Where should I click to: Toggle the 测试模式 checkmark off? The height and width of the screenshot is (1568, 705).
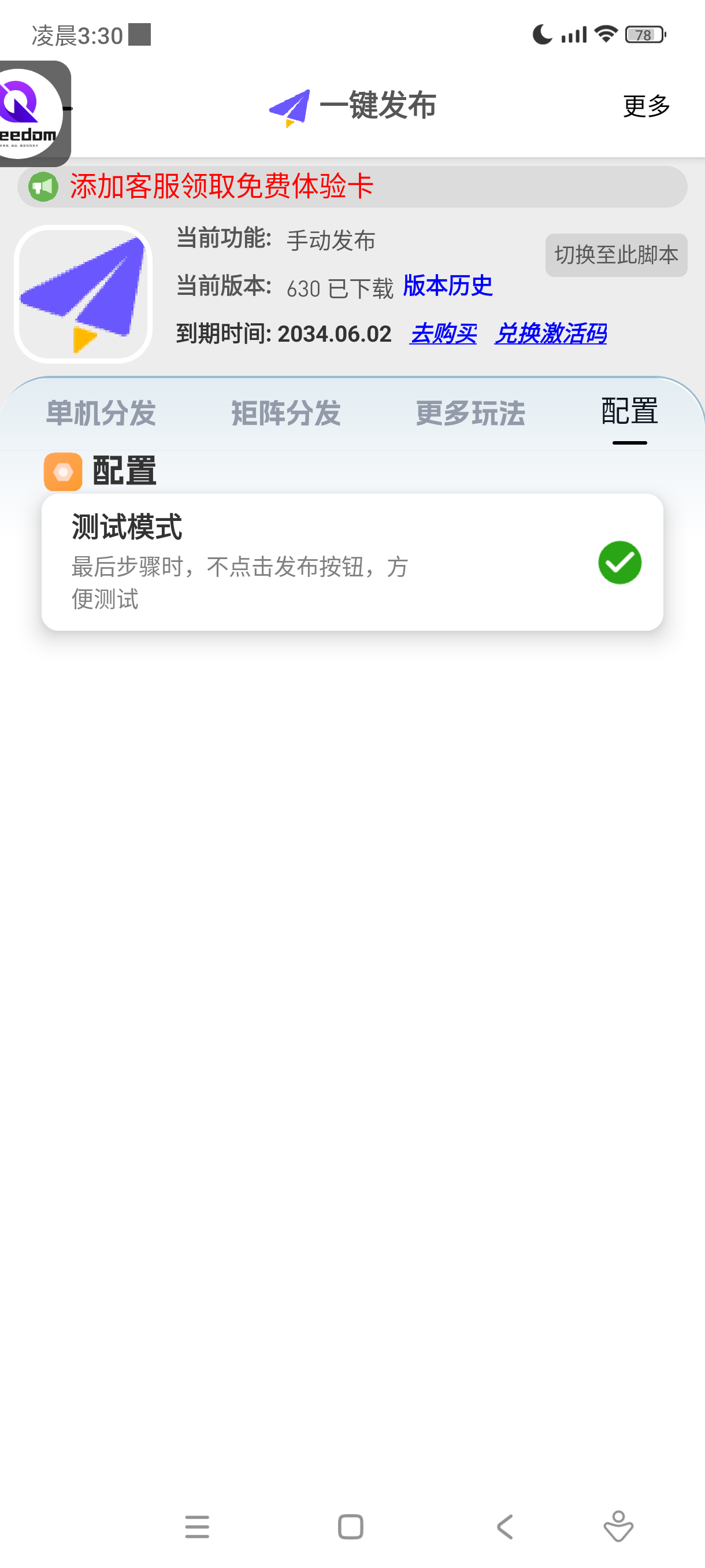[x=619, y=563]
